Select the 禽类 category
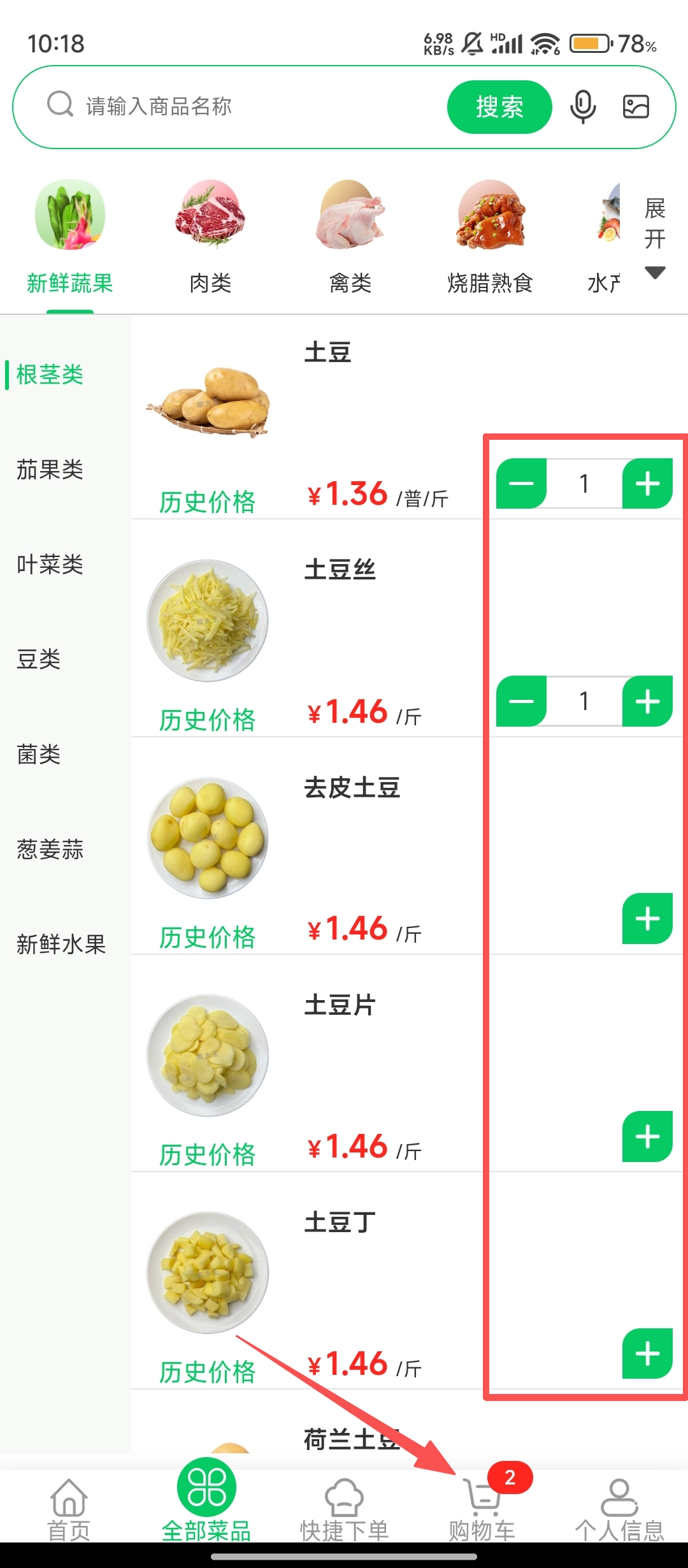Image resolution: width=688 pixels, height=1568 pixels. tap(350, 237)
